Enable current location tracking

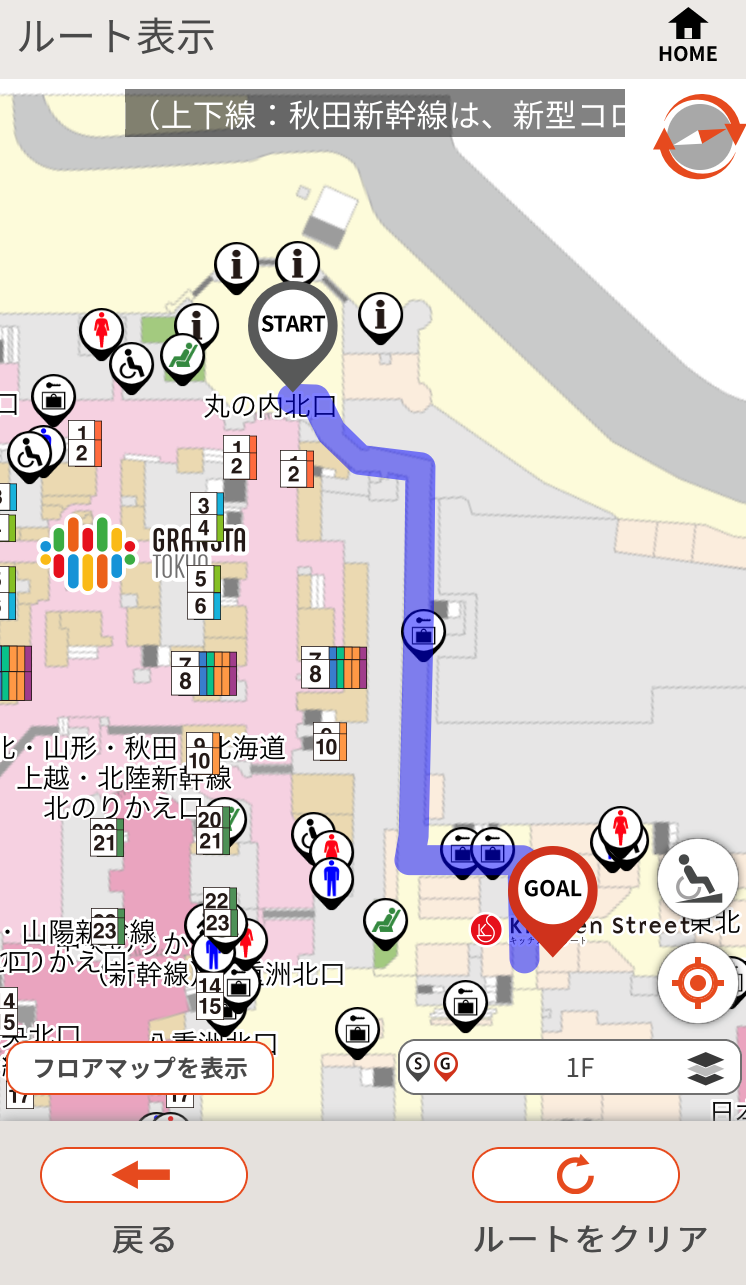697,984
